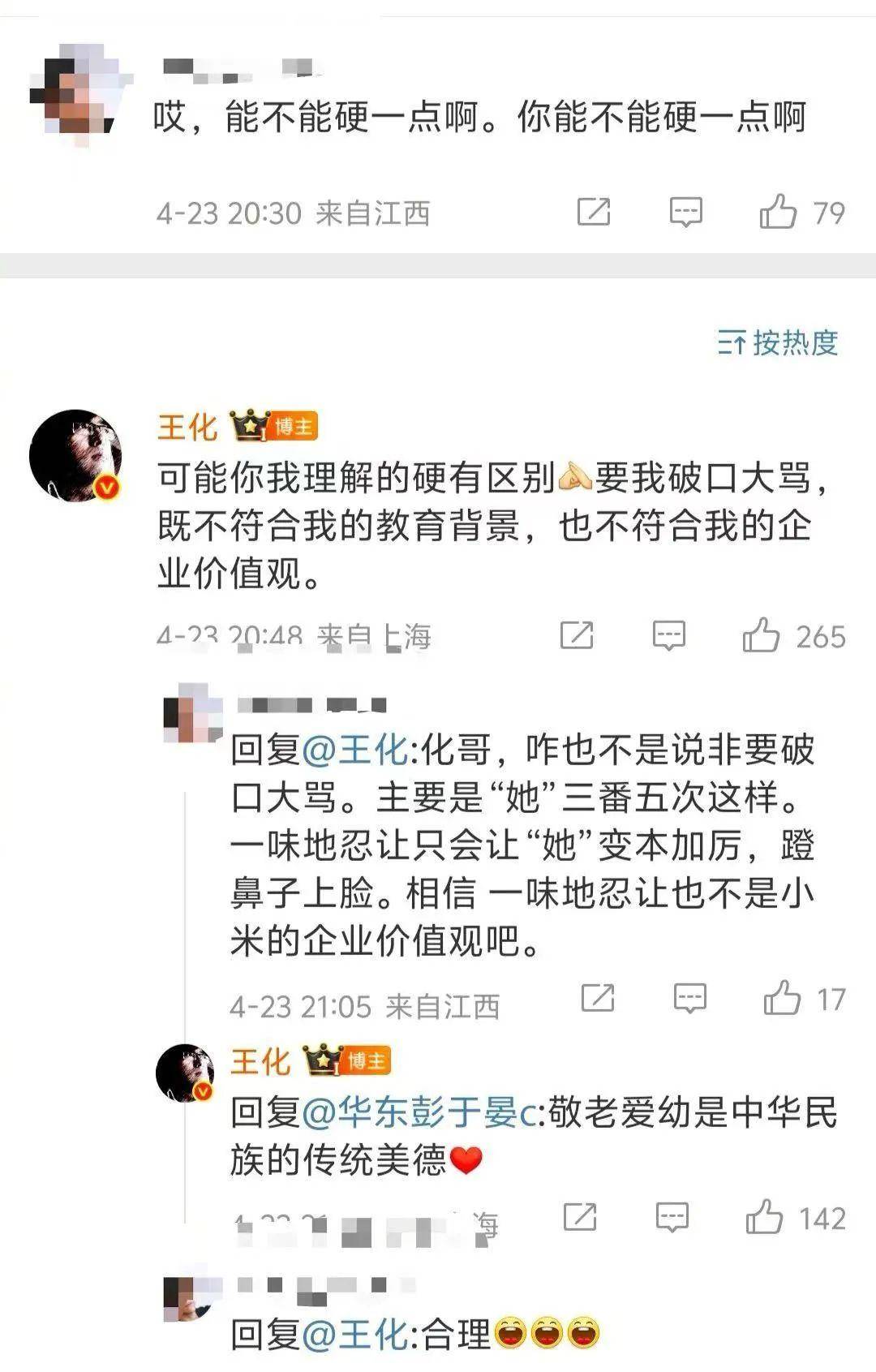Like 王化's comment with 265 likes
Image resolution: width=876 pixels, height=1372 pixels.
[x=761, y=636]
